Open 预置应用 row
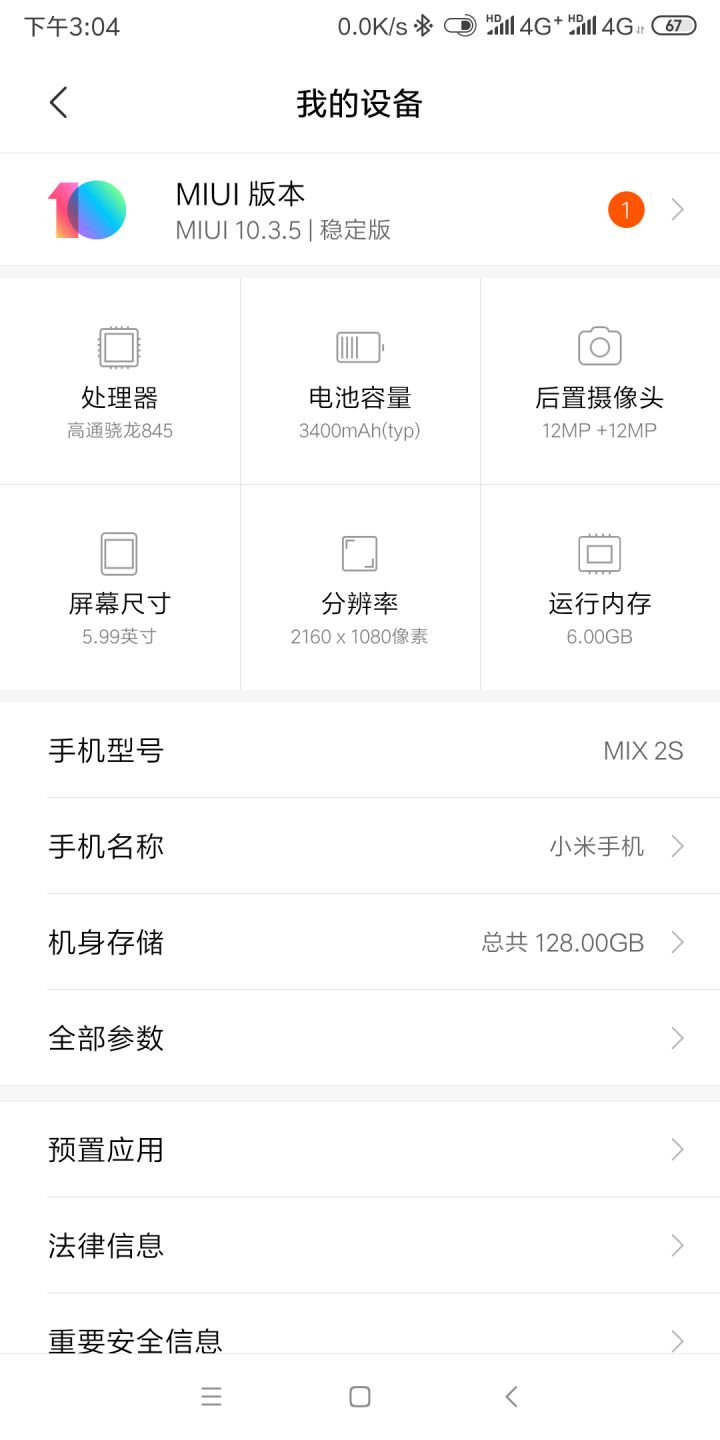Viewport: 720px width, 1440px height. click(360, 1149)
